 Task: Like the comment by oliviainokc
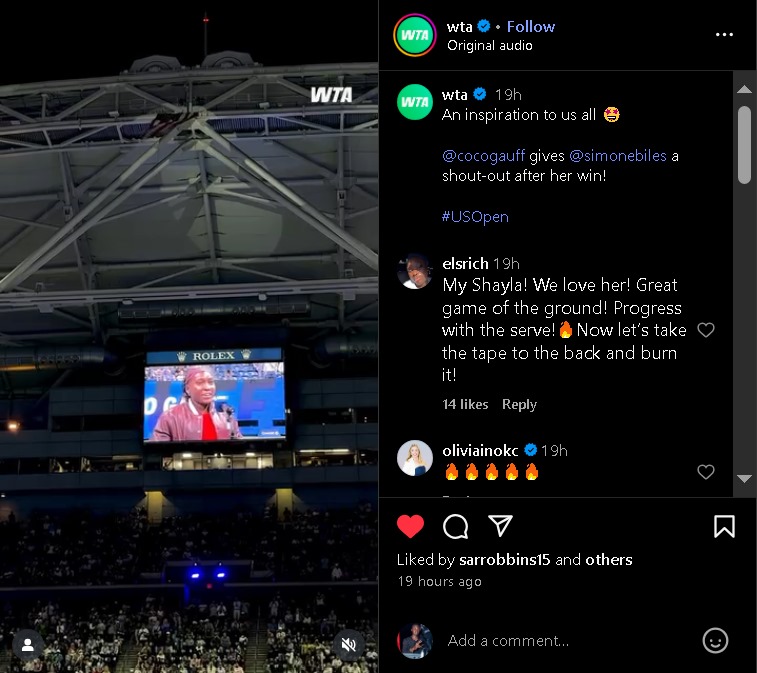click(x=706, y=472)
